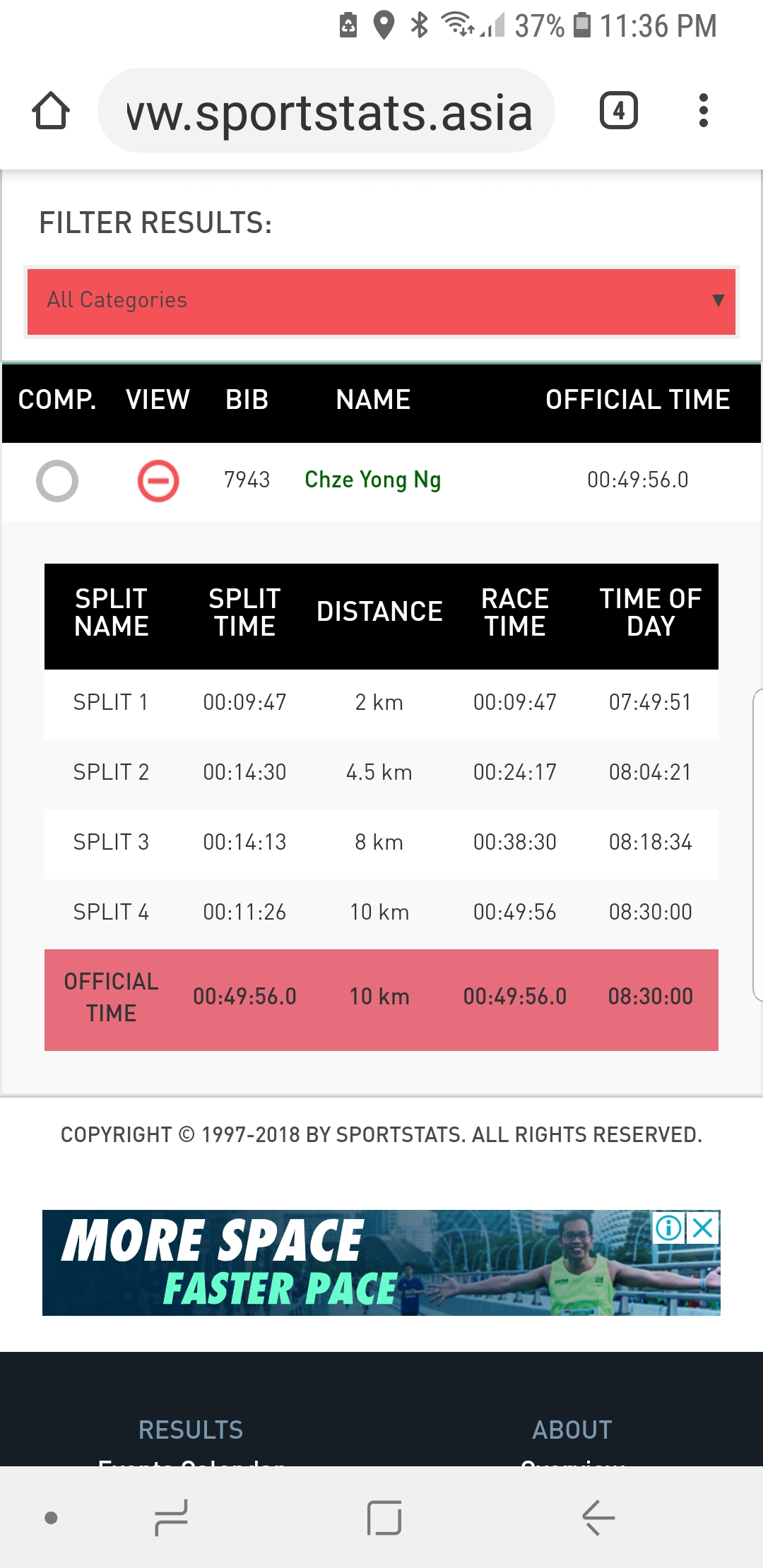Open the ad info icon
This screenshot has height=1568, width=763.
(669, 1228)
